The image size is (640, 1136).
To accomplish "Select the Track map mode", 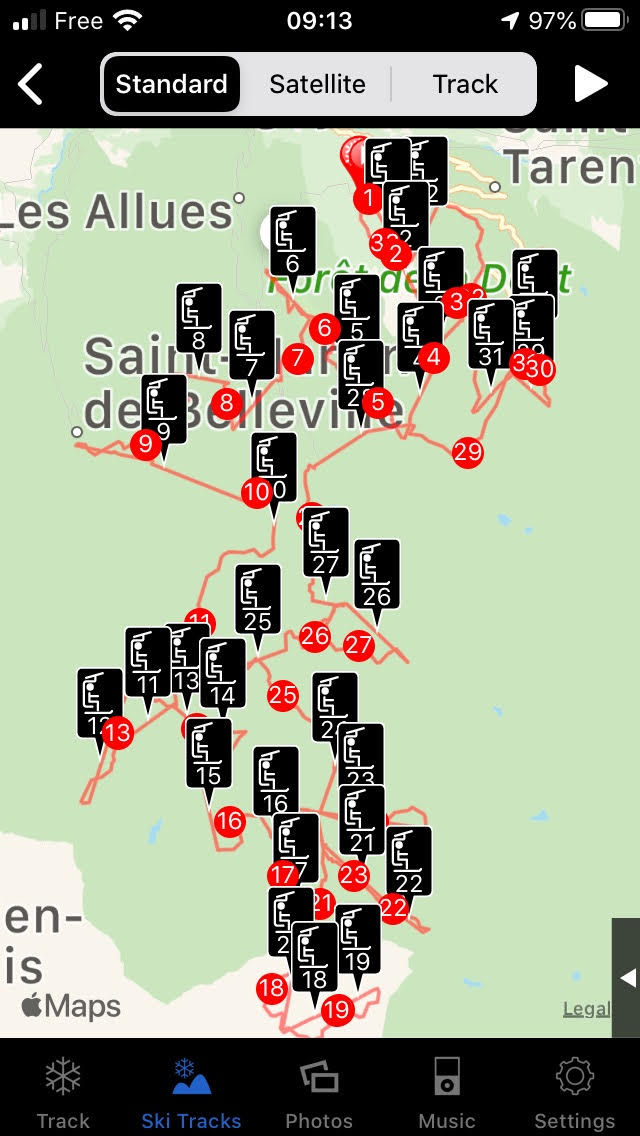I will 465,84.
